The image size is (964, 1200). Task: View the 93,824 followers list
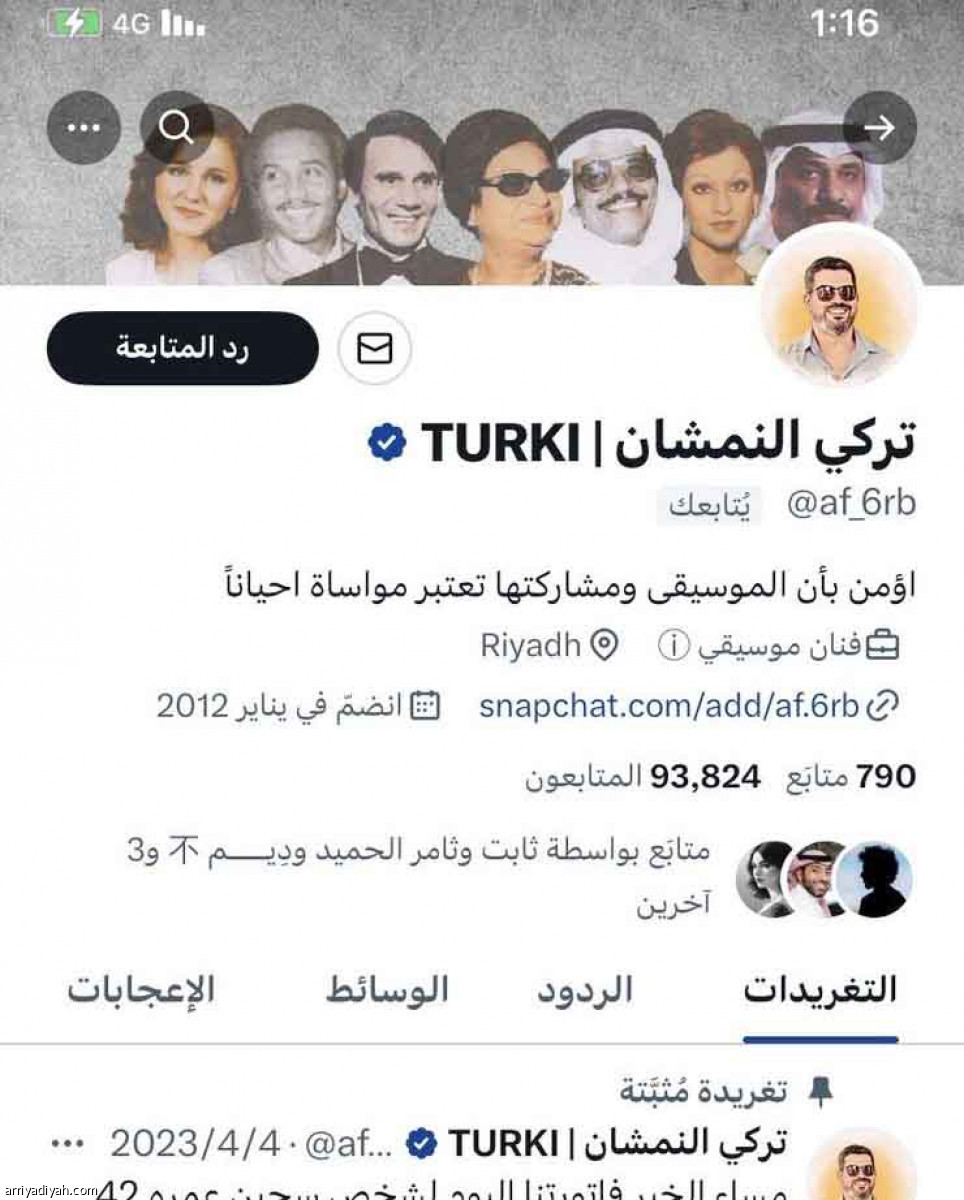642,776
